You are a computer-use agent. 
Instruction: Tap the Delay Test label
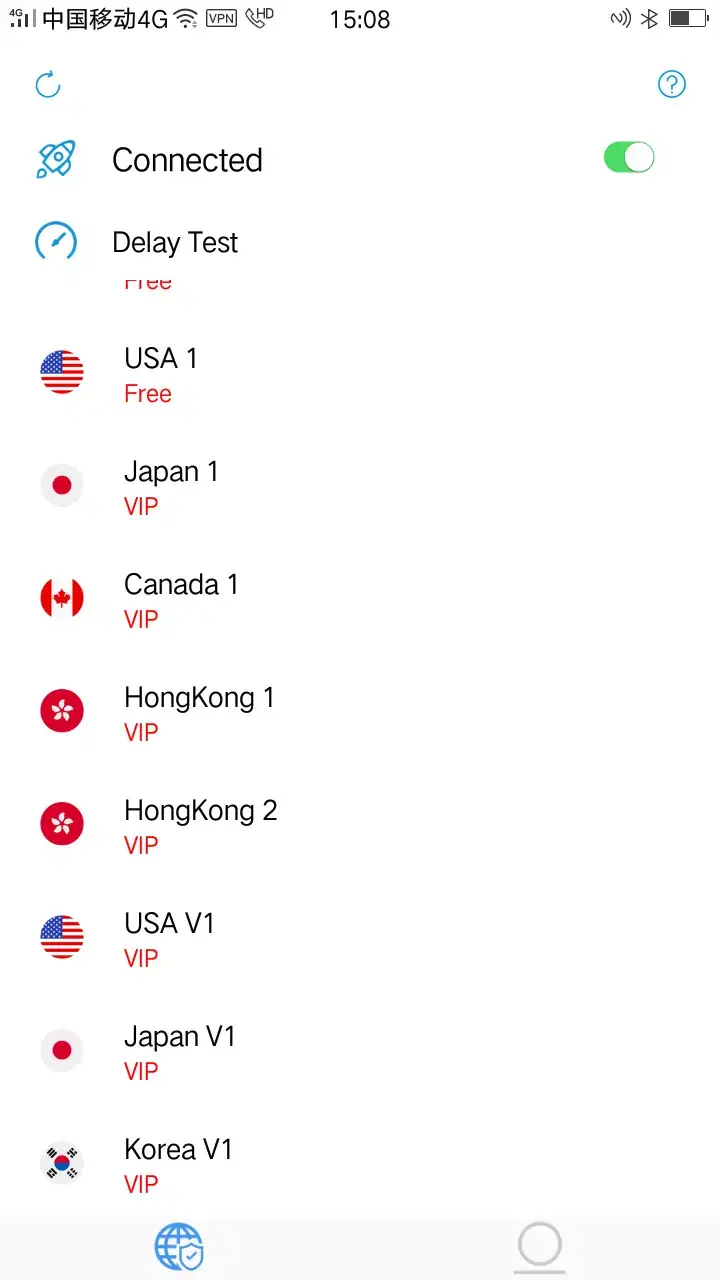175,242
